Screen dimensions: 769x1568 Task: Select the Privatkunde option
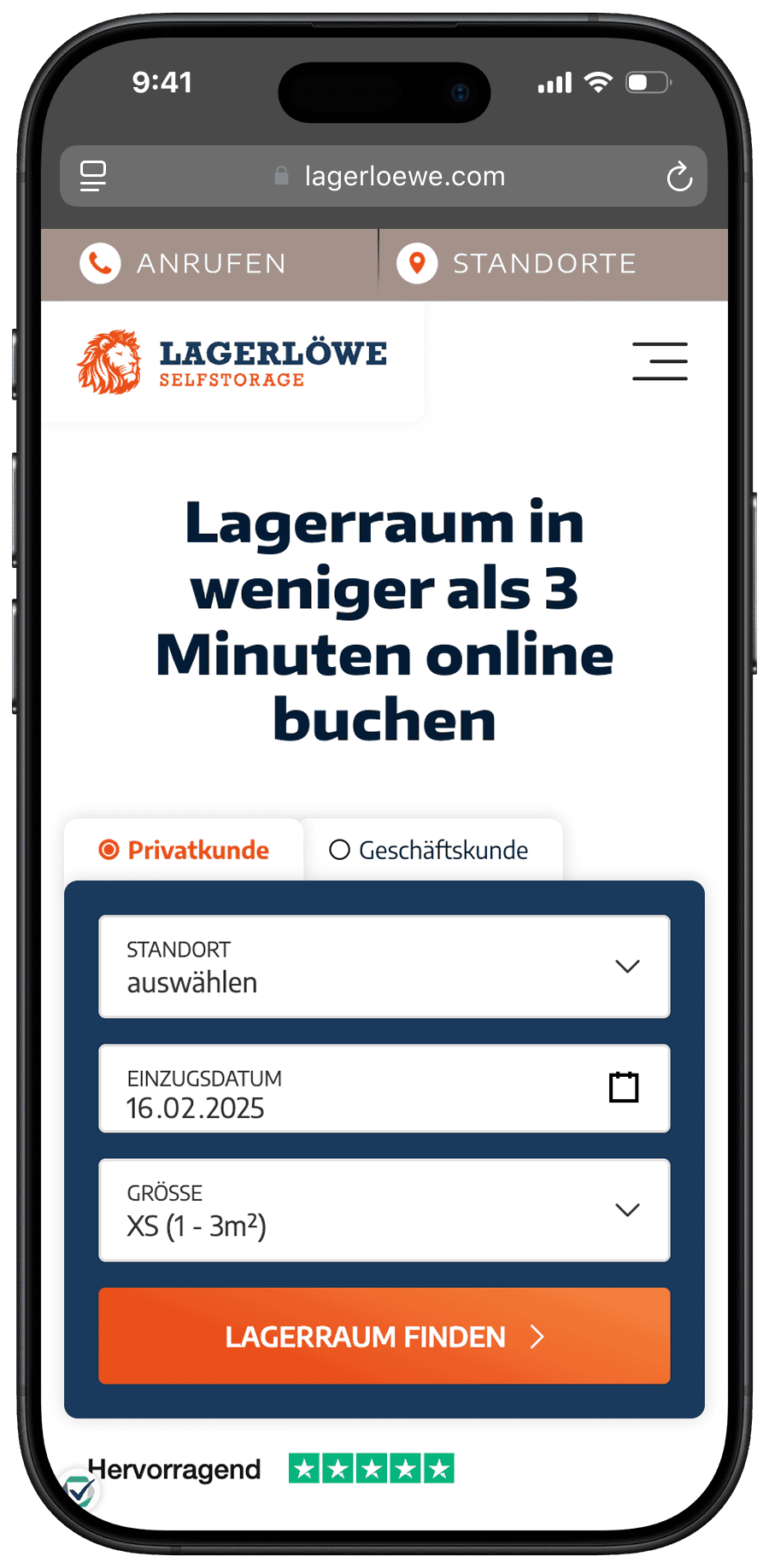point(185,850)
